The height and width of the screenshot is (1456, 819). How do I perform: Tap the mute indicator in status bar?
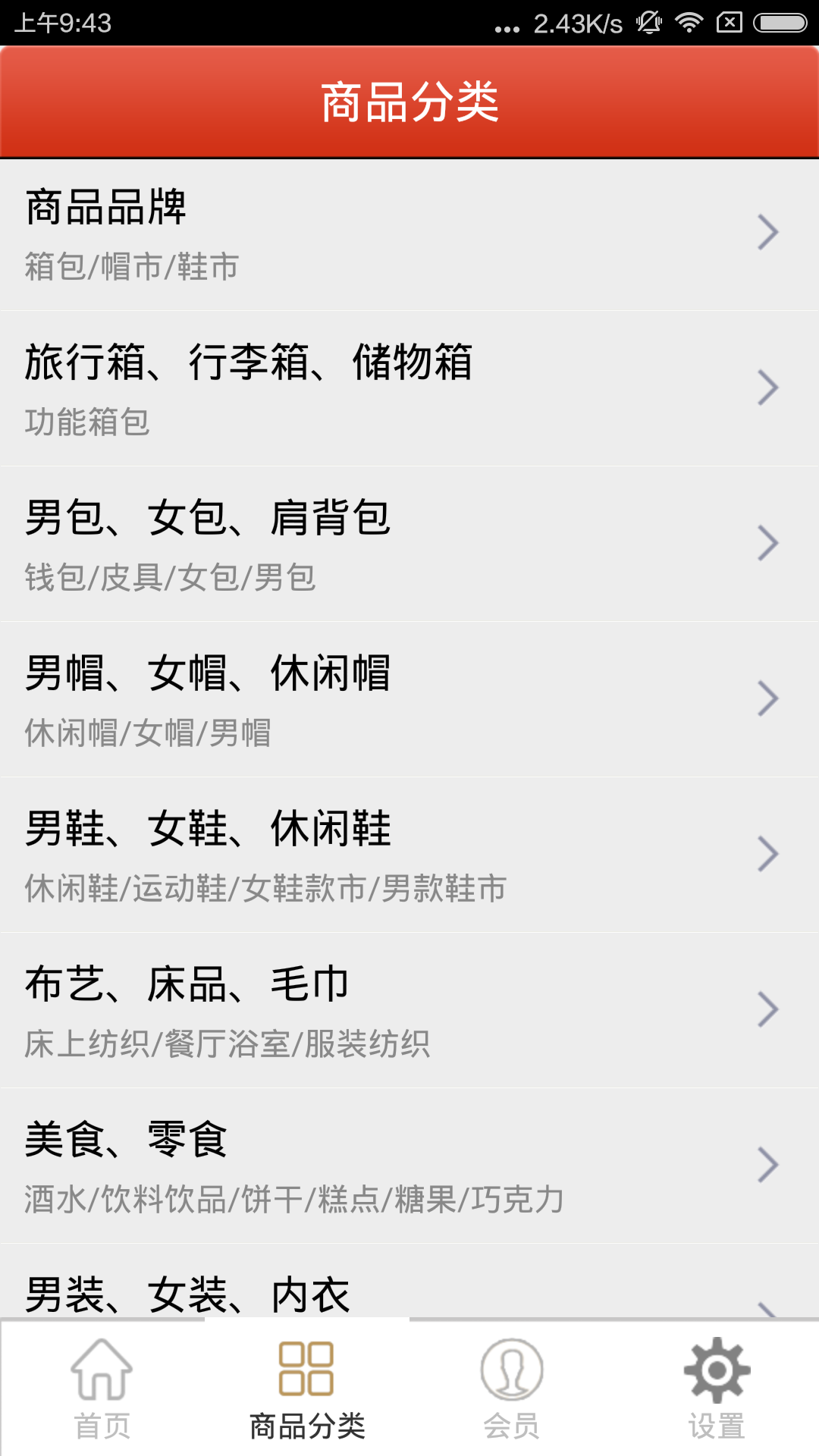[648, 23]
